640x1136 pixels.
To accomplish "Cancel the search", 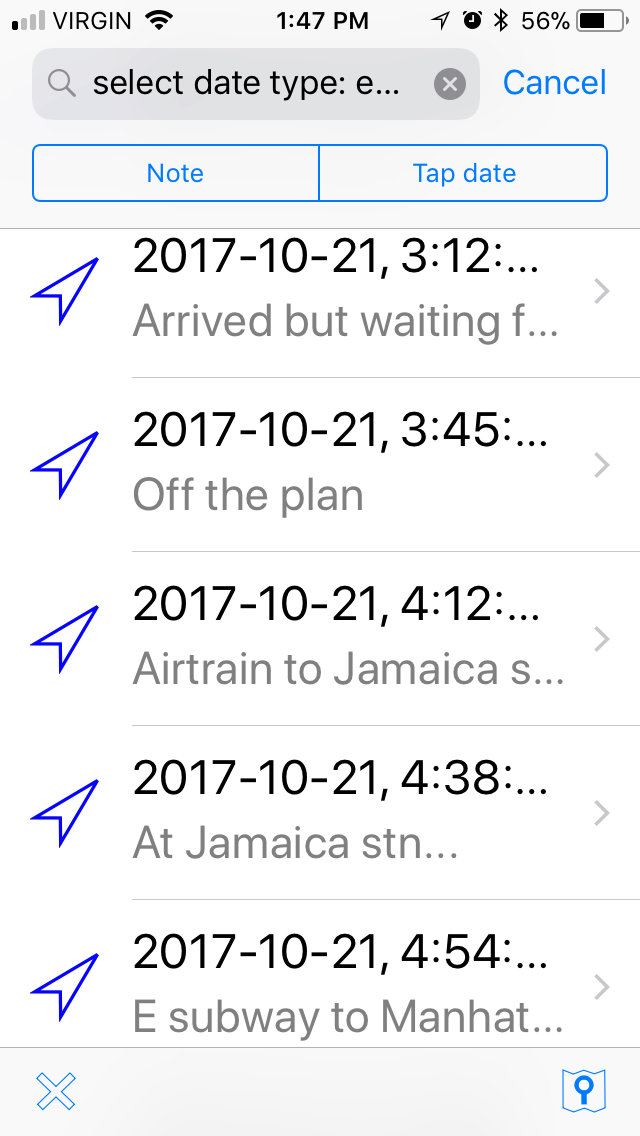I will click(x=554, y=83).
